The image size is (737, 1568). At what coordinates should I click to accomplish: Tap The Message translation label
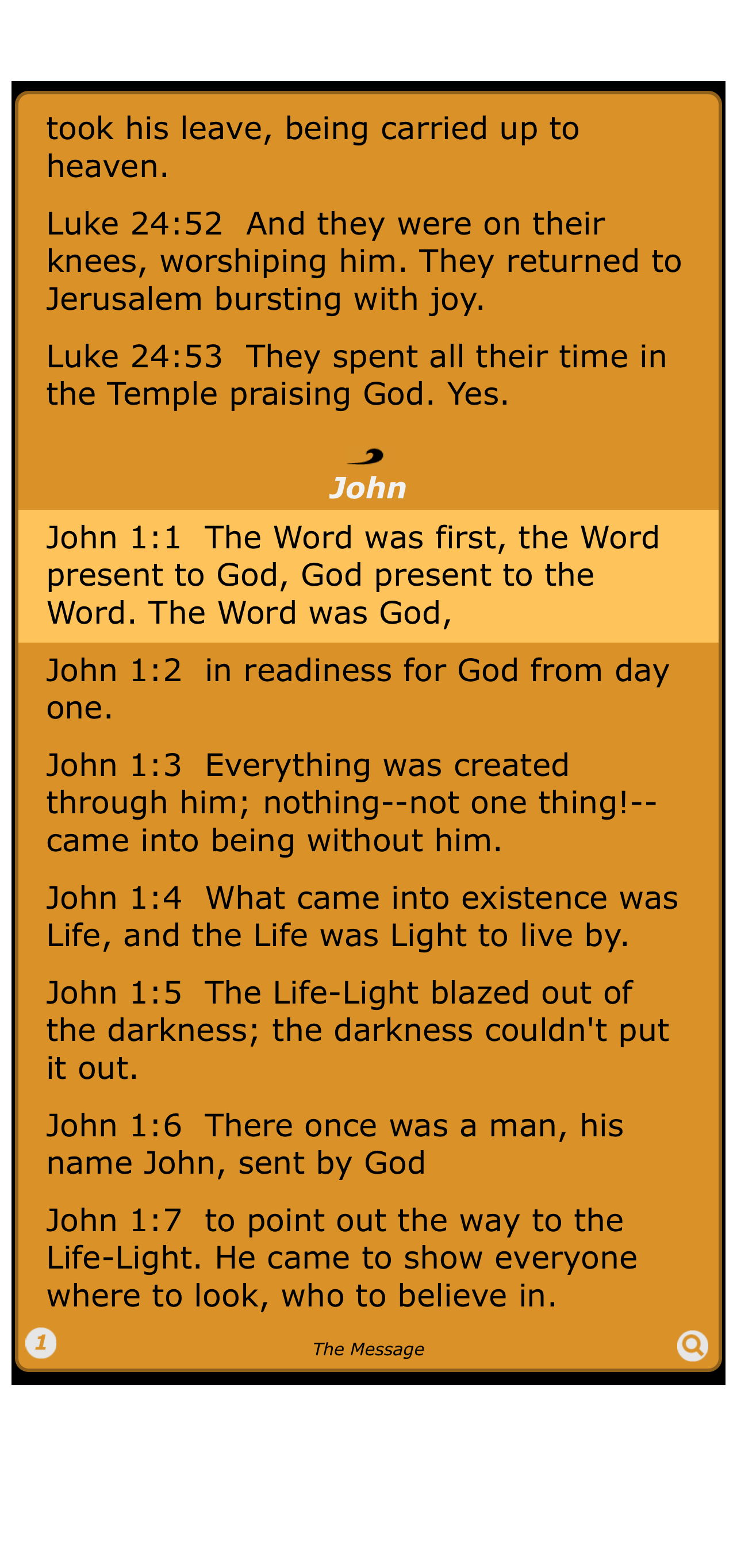[x=368, y=1350]
